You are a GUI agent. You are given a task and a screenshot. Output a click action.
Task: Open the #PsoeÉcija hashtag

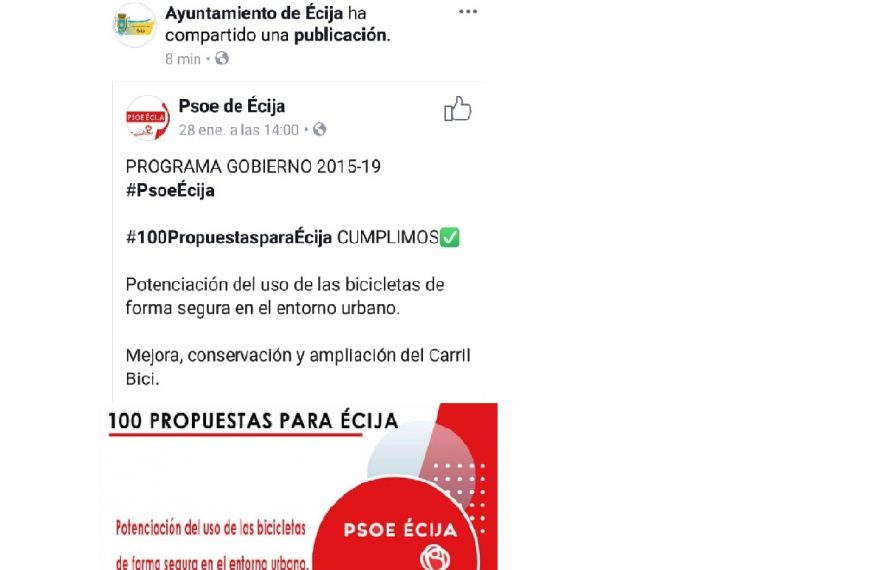pos(170,190)
